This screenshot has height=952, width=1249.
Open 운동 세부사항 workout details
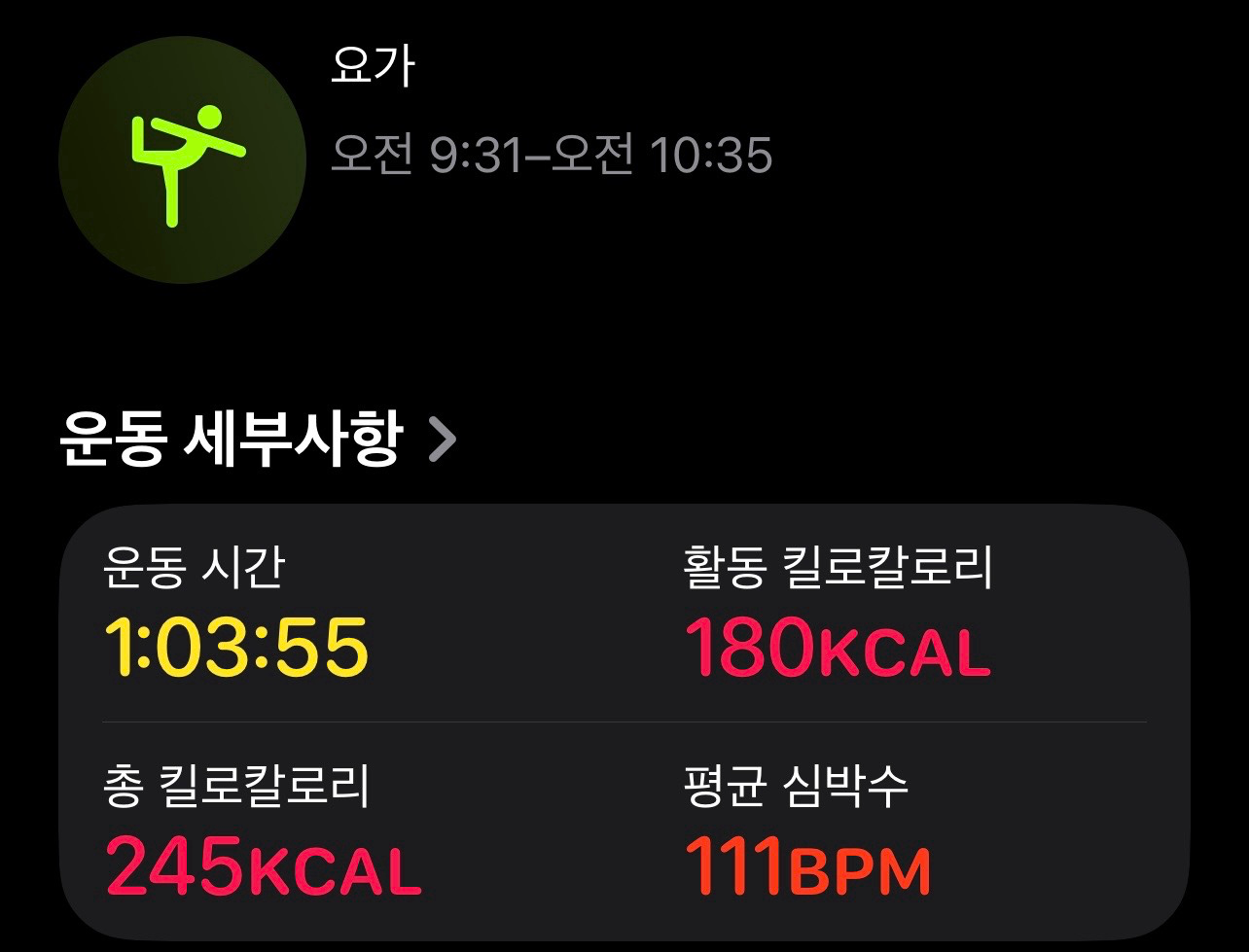(258, 440)
